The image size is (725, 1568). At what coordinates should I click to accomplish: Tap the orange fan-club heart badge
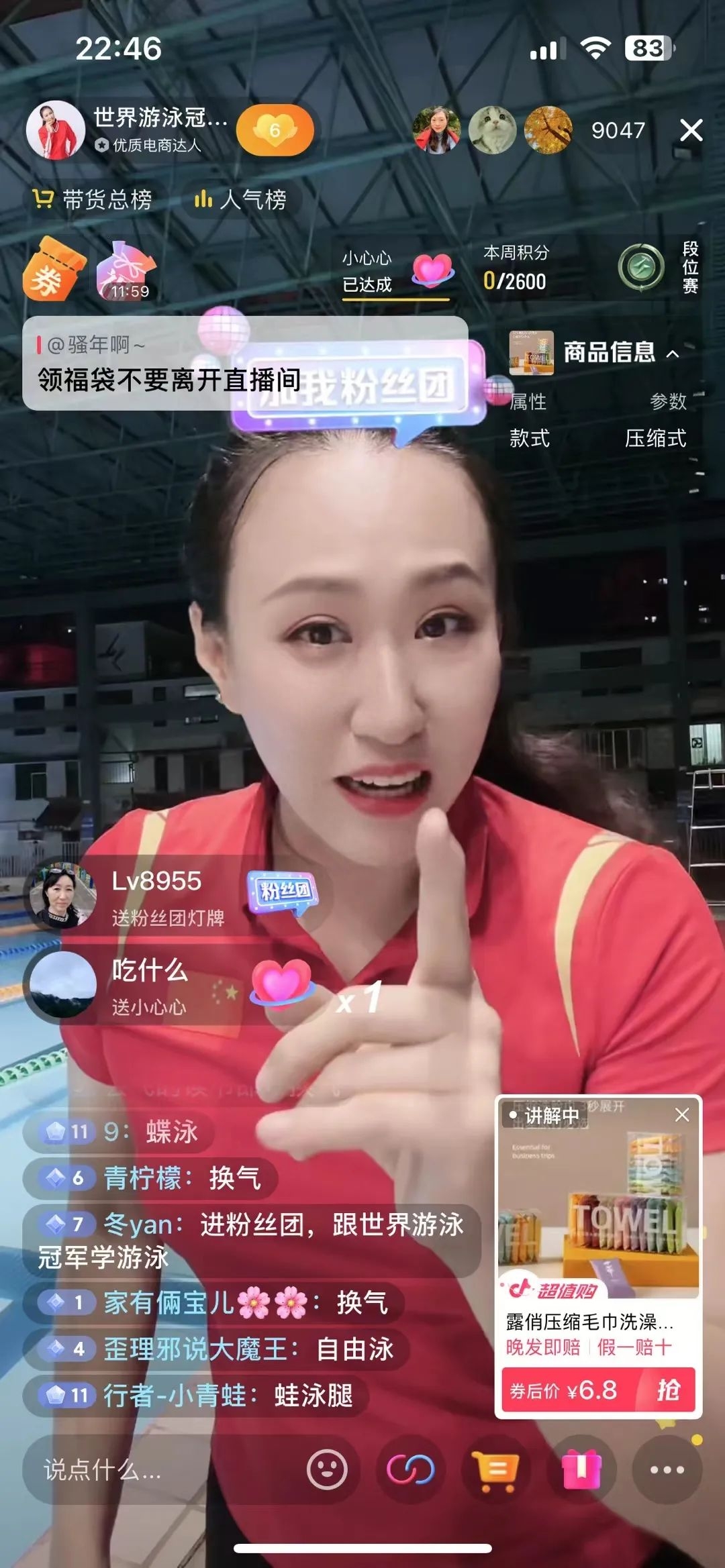[x=275, y=130]
